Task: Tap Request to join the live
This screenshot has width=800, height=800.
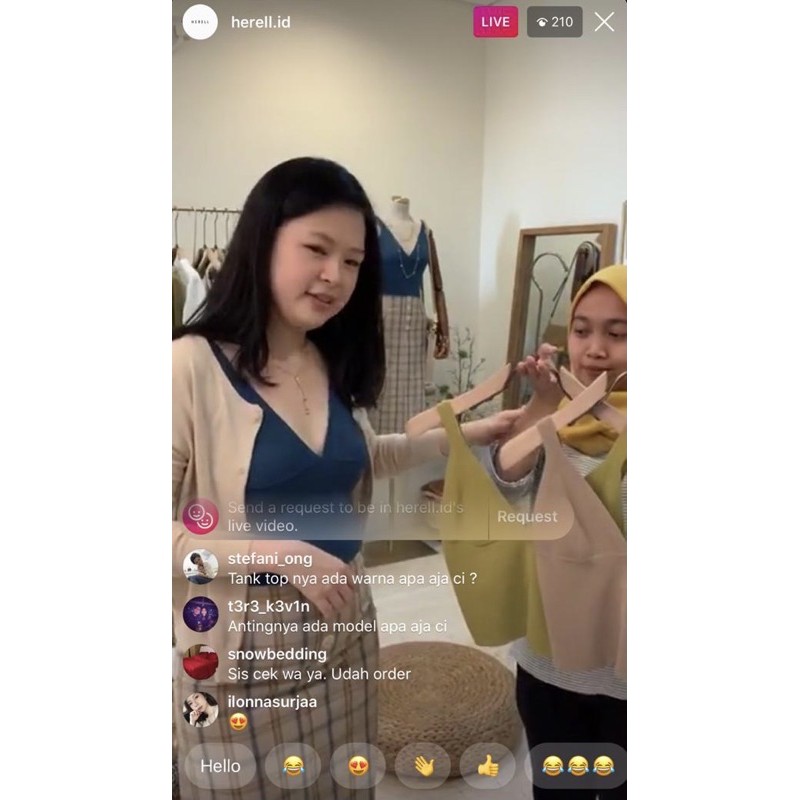Action: click(x=527, y=517)
